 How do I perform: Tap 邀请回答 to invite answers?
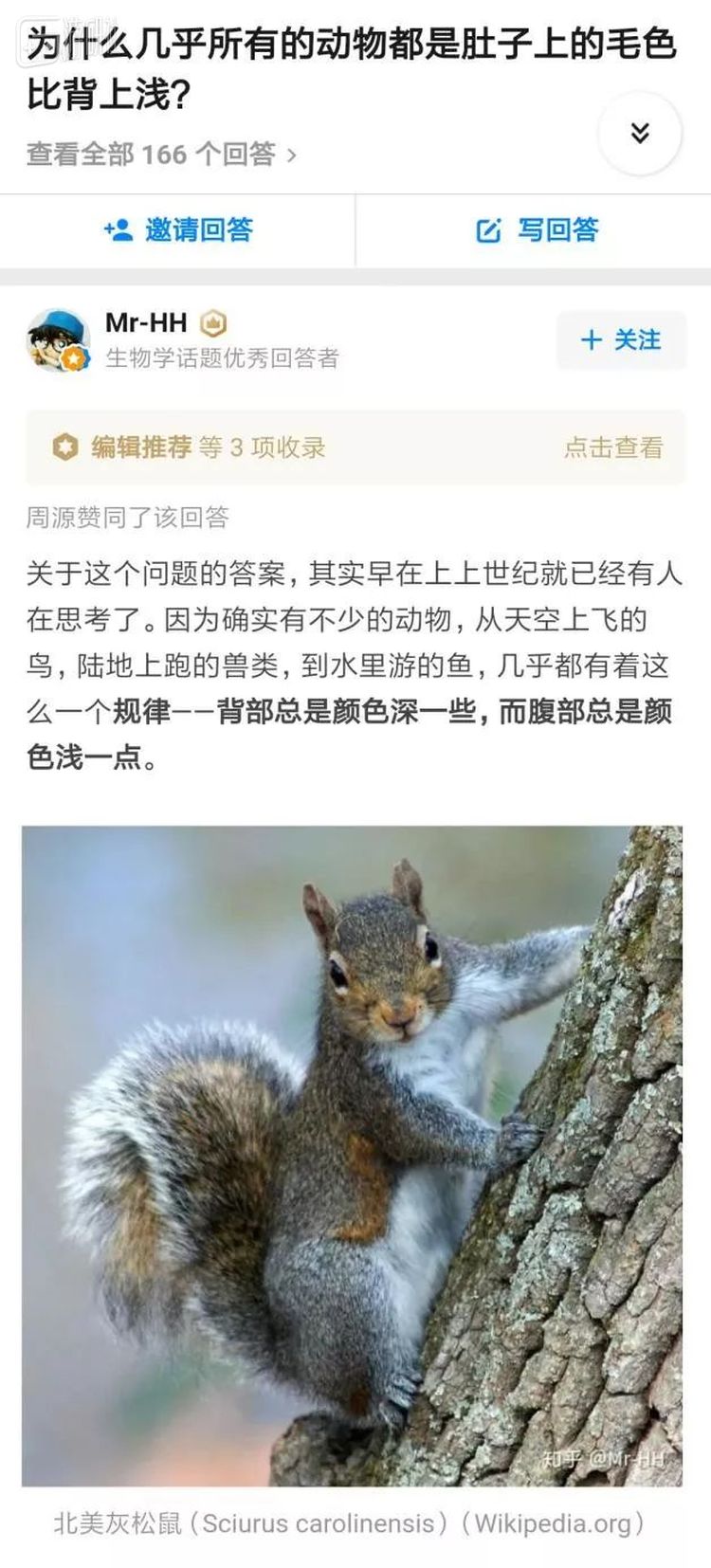pos(178,230)
